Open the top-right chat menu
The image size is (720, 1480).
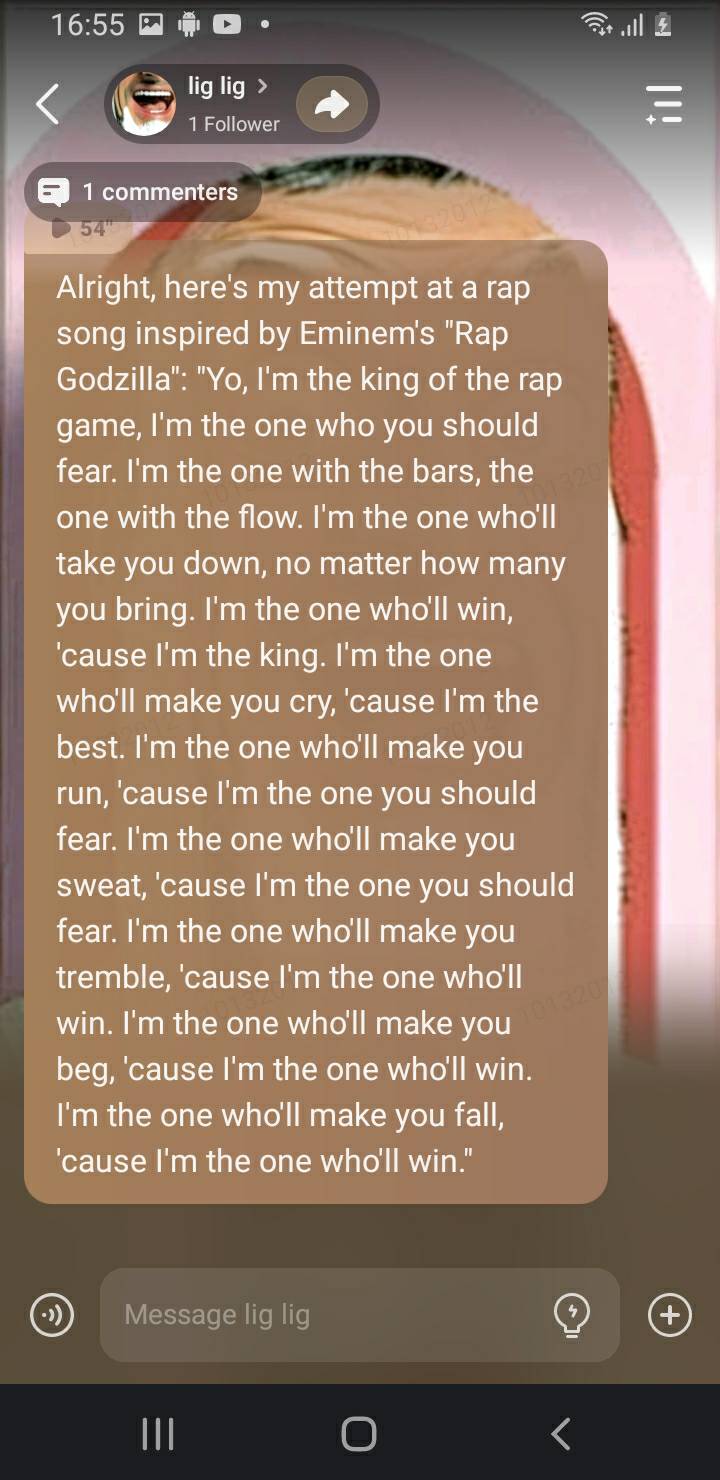(664, 104)
